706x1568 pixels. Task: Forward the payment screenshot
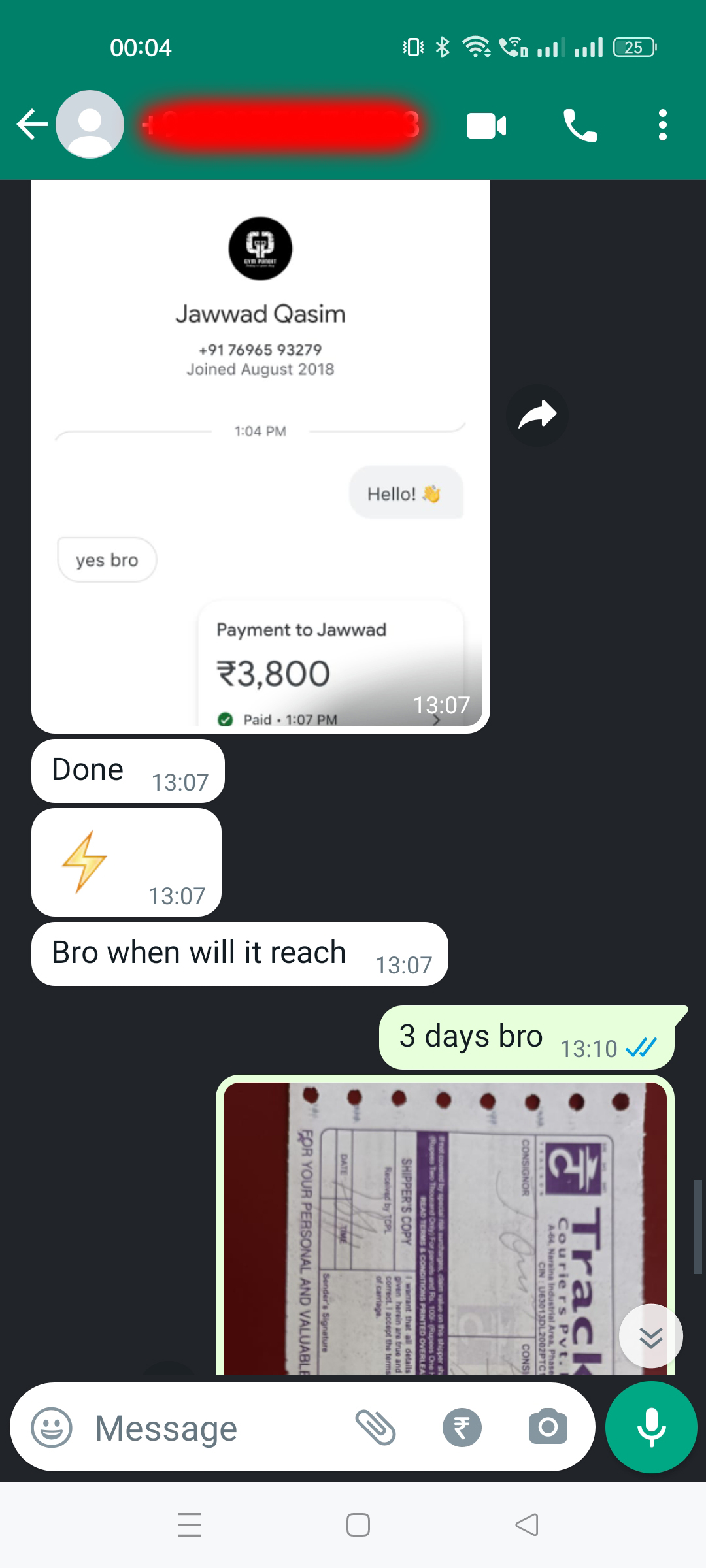coord(537,416)
